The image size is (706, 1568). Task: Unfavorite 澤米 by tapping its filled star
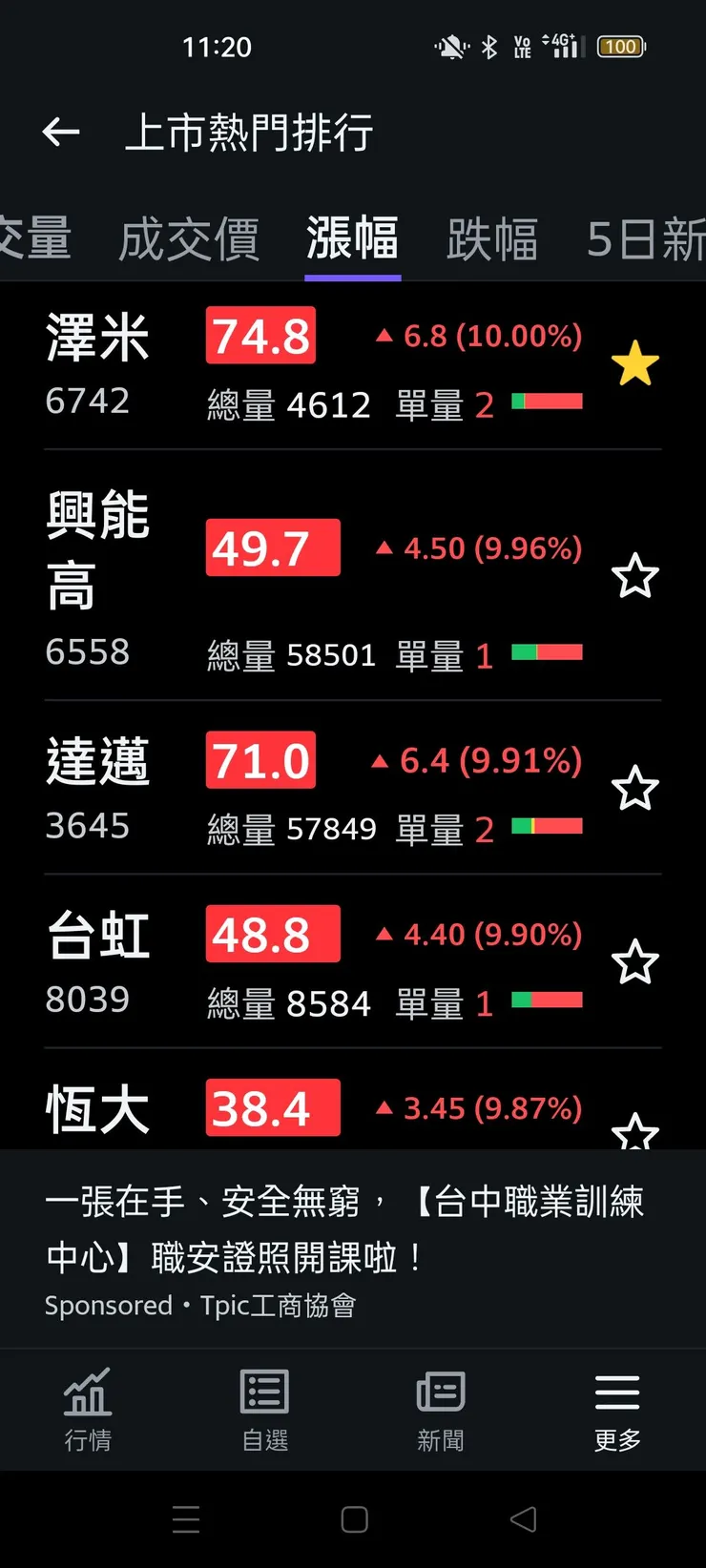point(635,362)
